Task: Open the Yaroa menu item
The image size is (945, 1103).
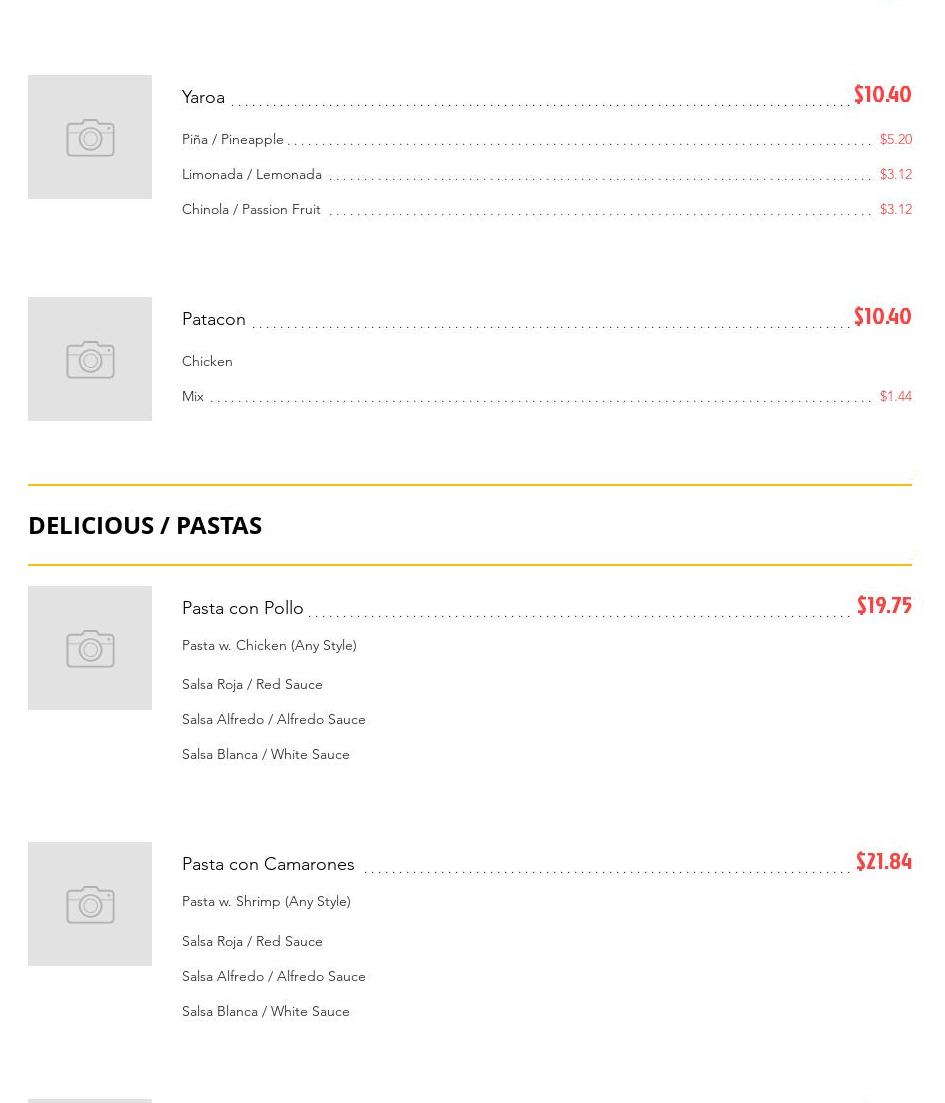Action: [203, 97]
